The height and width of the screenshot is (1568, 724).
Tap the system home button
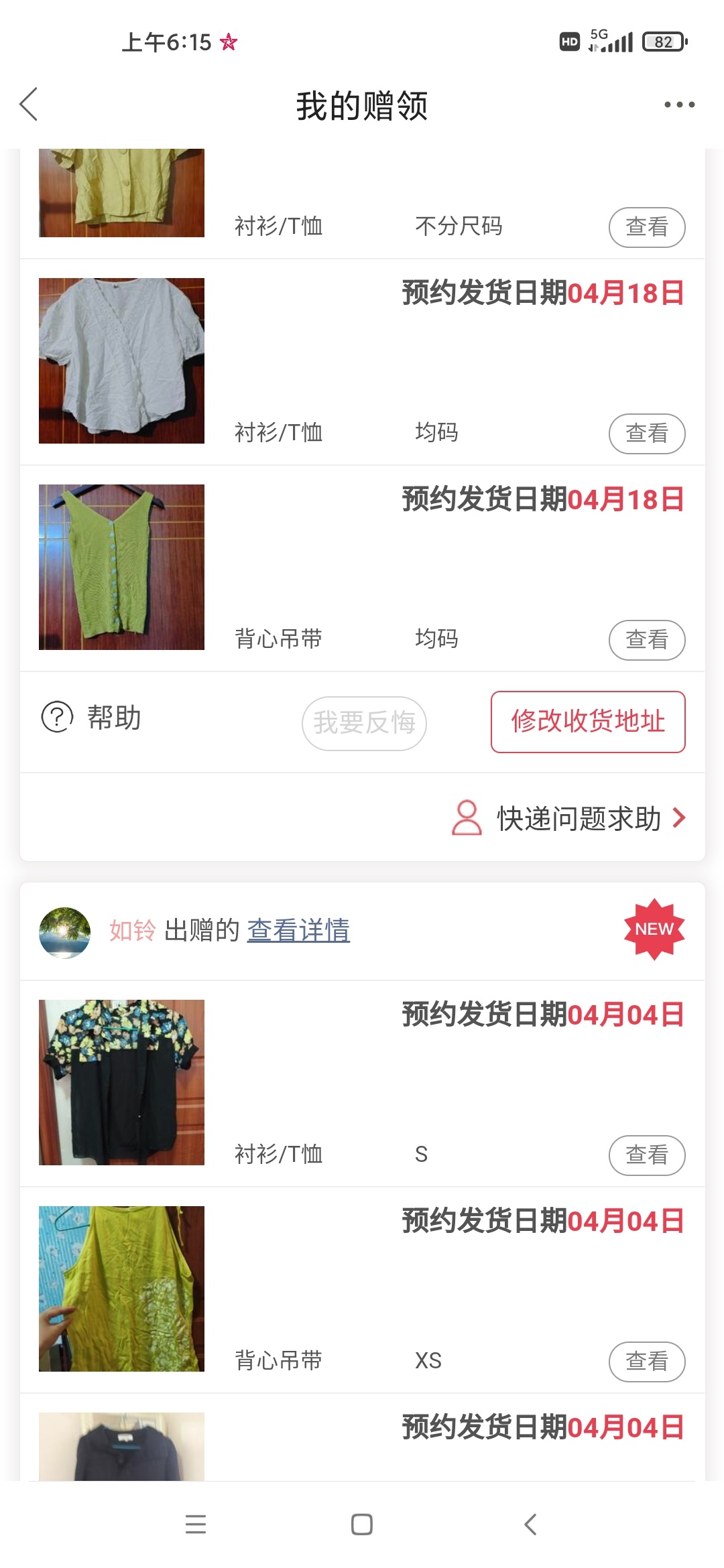(362, 1524)
